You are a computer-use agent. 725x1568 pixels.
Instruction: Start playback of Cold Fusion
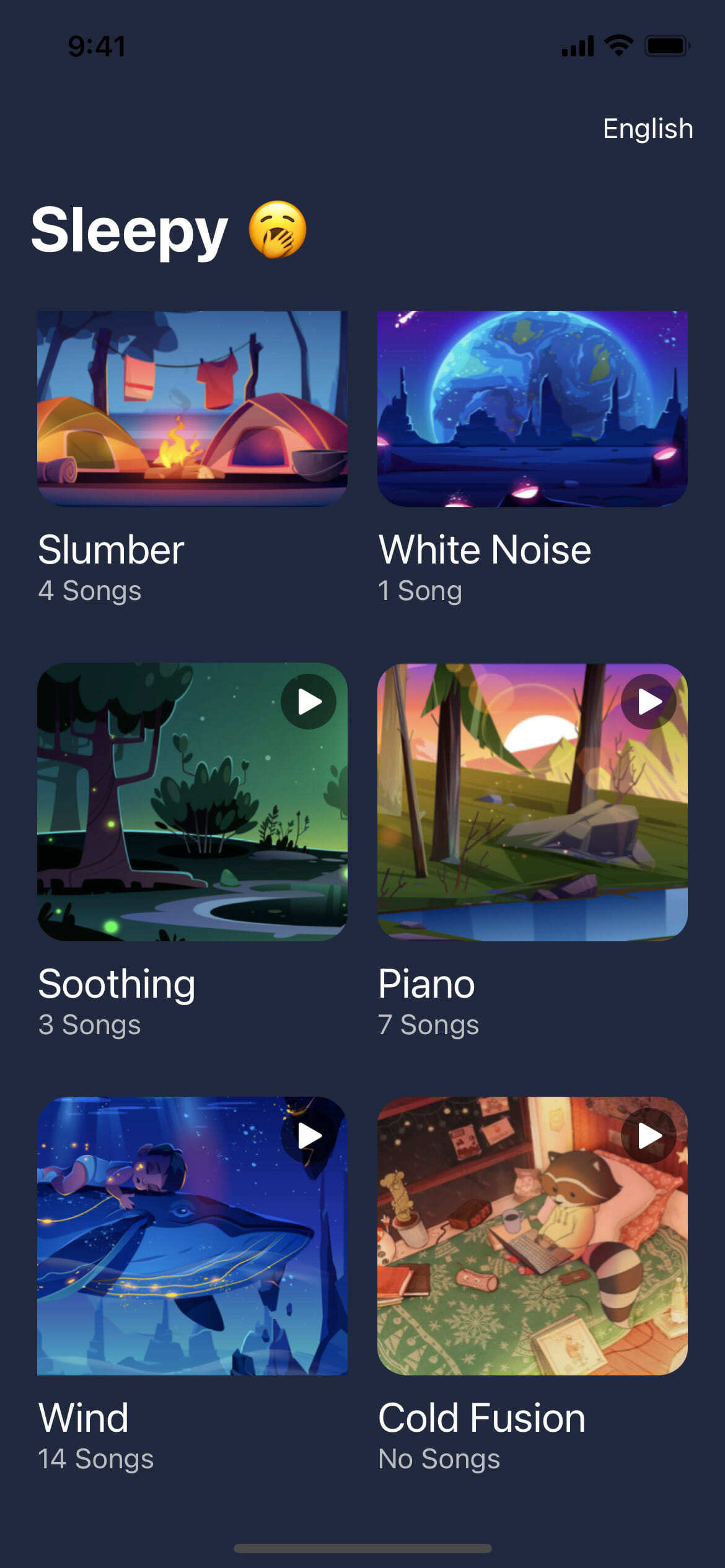click(x=647, y=1136)
